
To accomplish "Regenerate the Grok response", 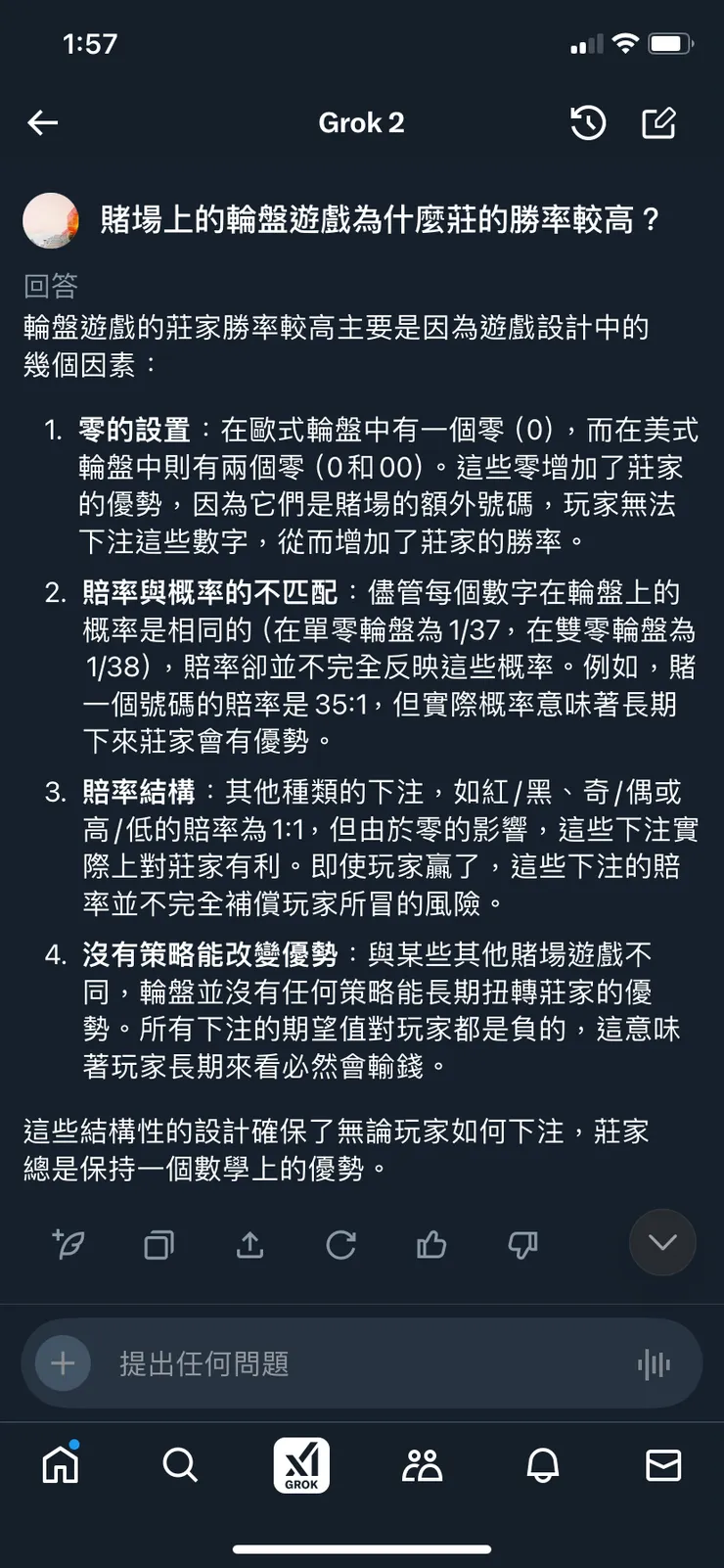I will [340, 1244].
